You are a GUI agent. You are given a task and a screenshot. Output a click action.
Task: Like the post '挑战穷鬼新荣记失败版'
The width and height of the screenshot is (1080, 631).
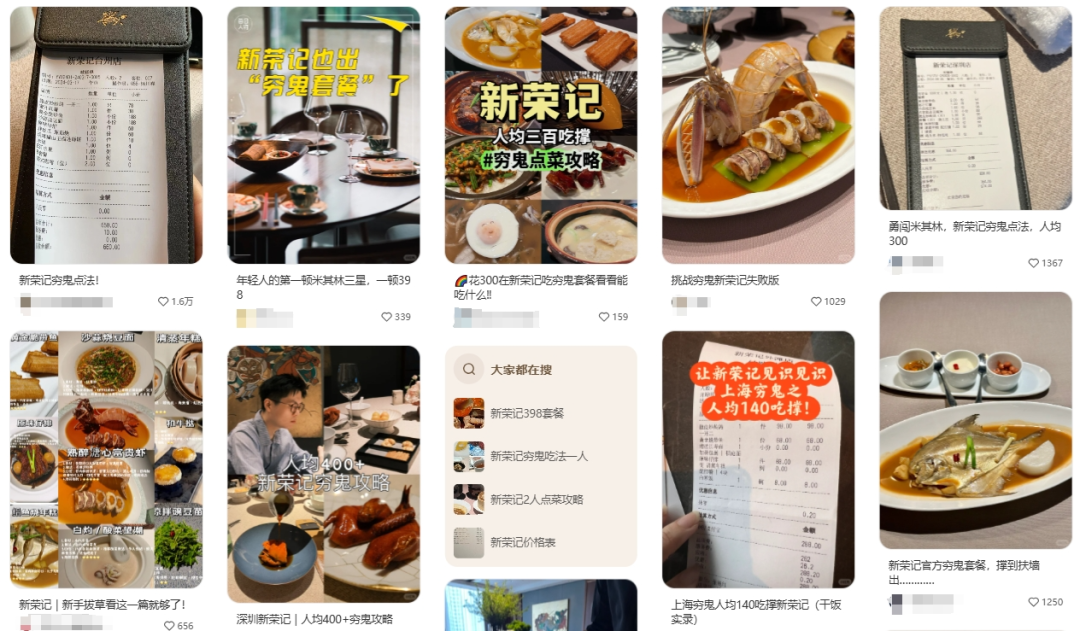click(x=816, y=302)
